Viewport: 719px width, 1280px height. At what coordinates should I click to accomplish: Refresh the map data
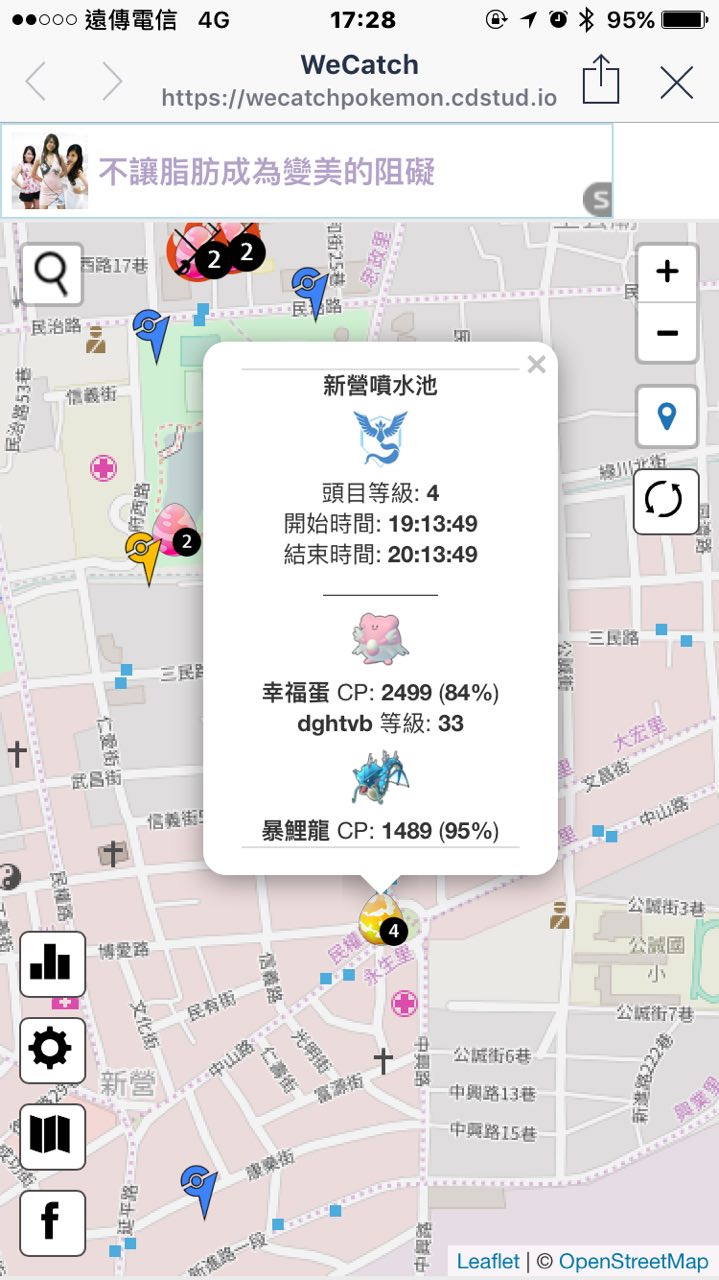[x=665, y=500]
